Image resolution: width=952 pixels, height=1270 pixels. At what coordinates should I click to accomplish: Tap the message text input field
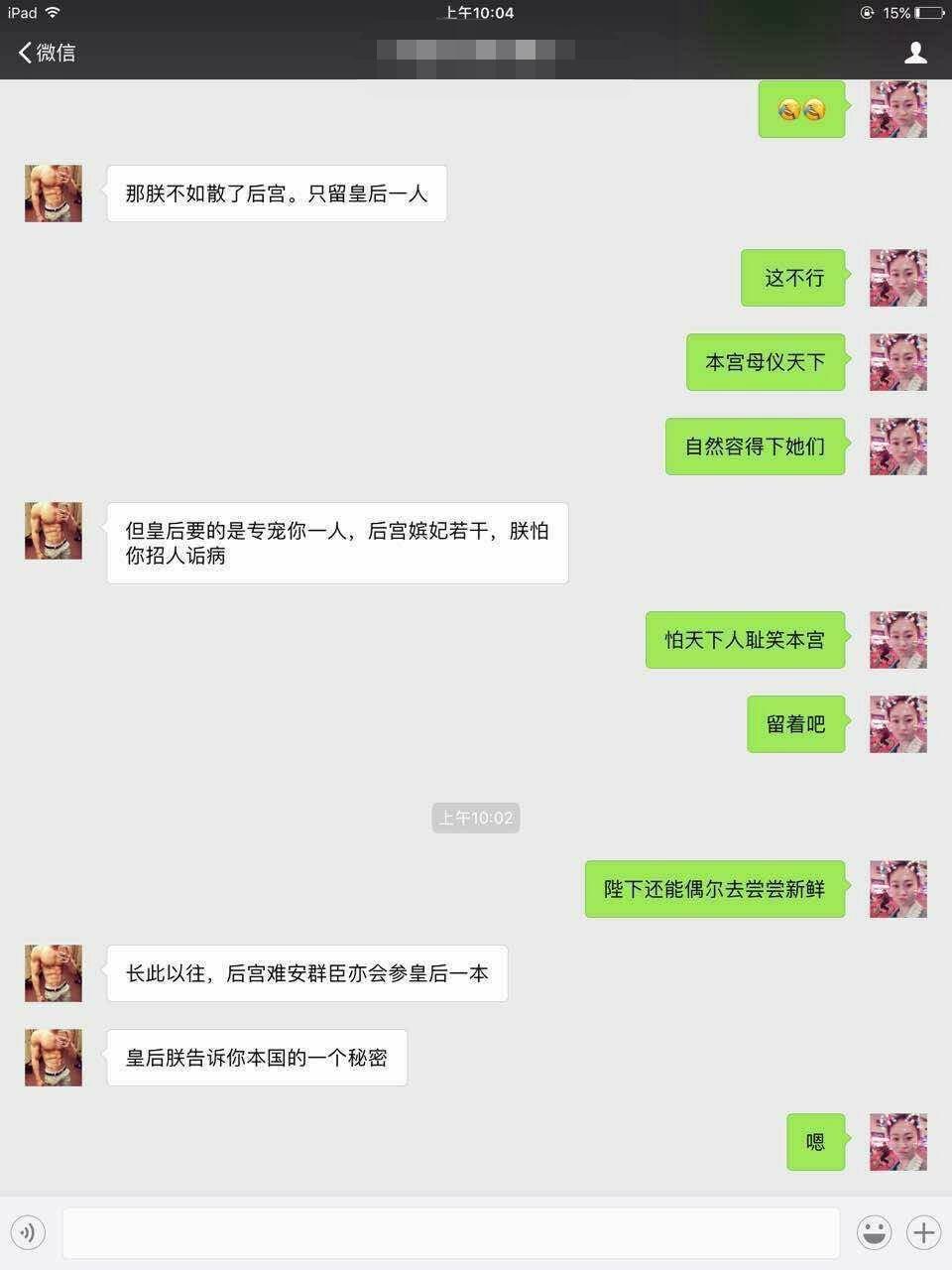point(451,1233)
